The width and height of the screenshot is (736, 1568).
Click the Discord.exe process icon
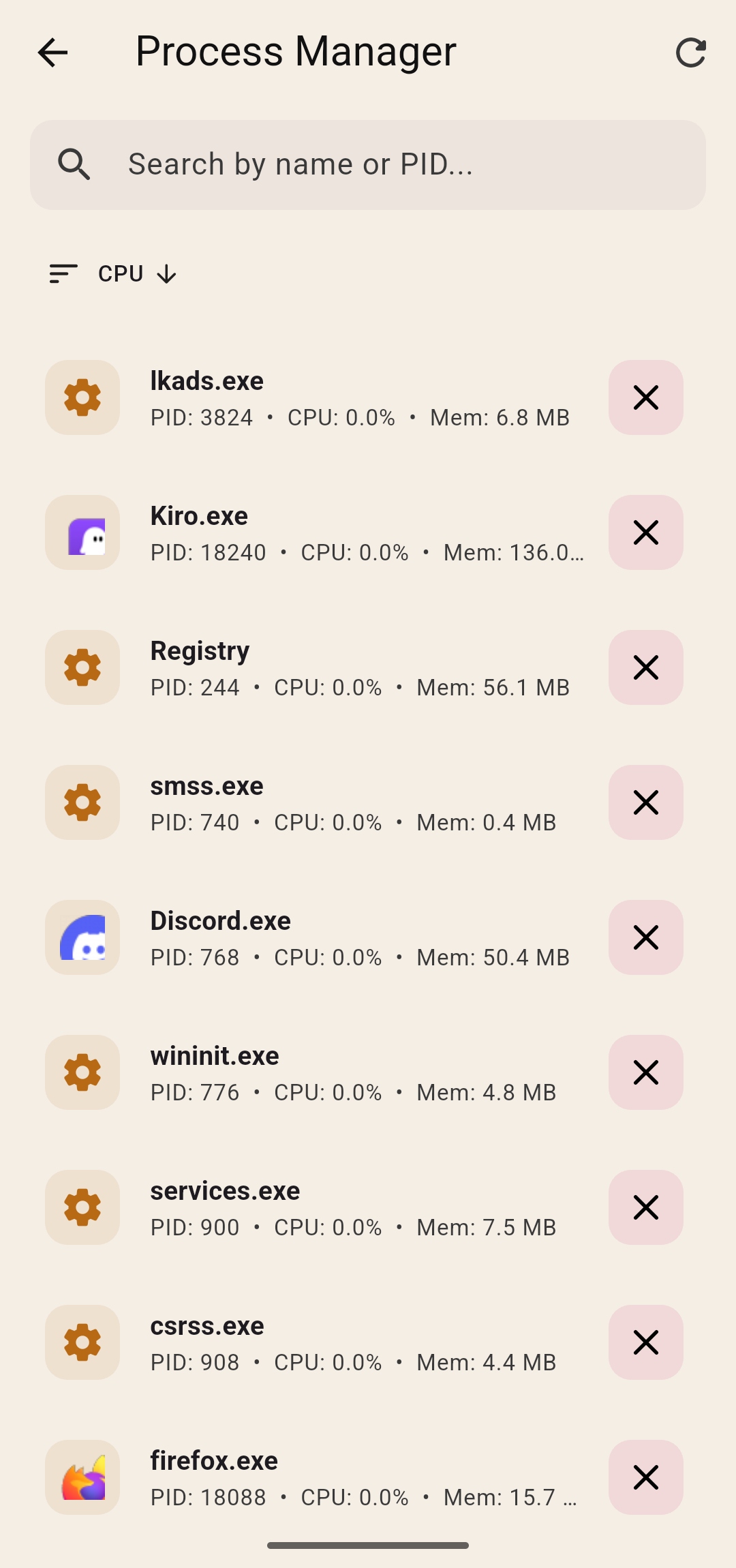coord(82,937)
